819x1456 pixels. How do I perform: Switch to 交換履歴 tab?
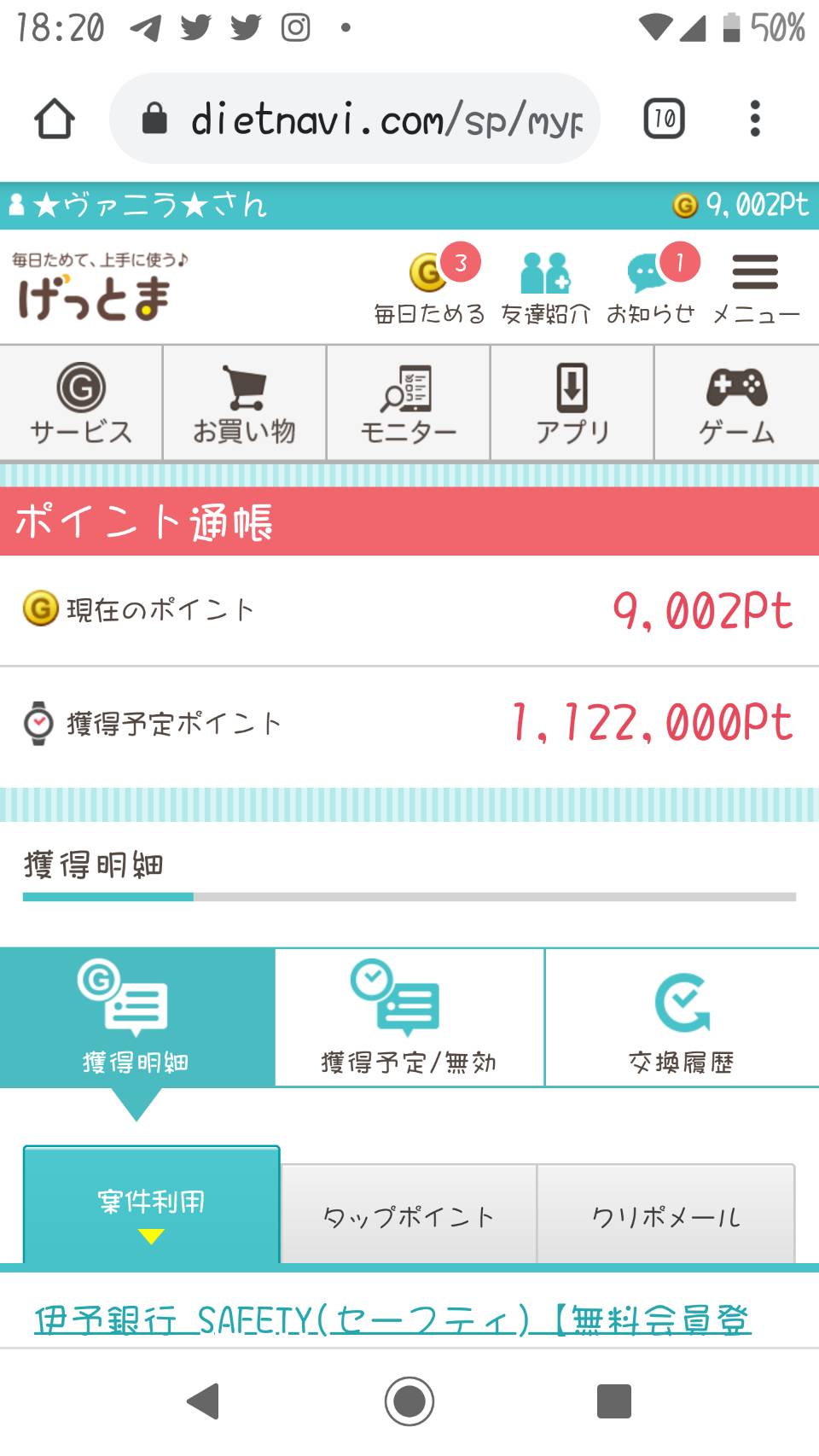[x=682, y=1016]
